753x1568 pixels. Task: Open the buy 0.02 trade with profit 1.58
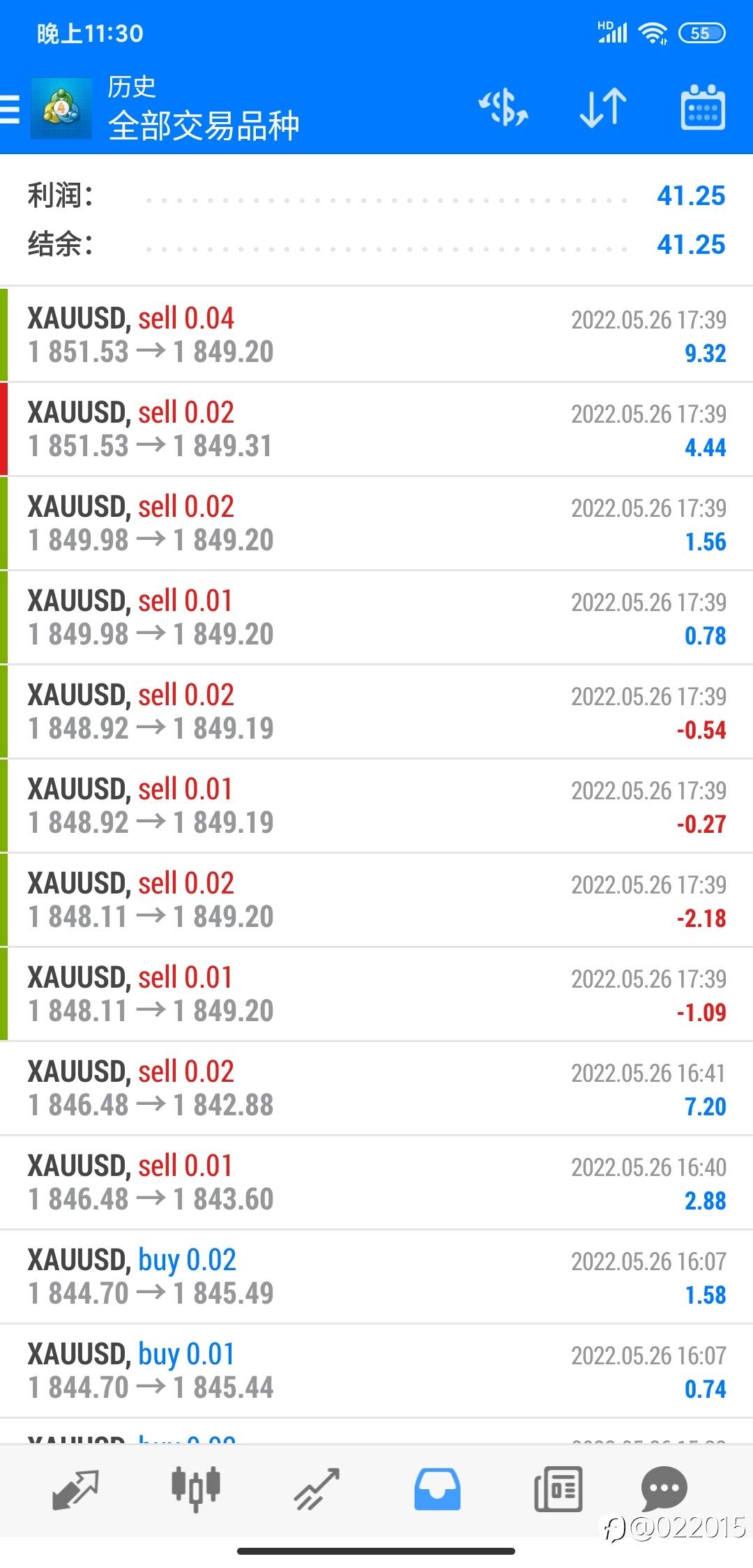376,1276
